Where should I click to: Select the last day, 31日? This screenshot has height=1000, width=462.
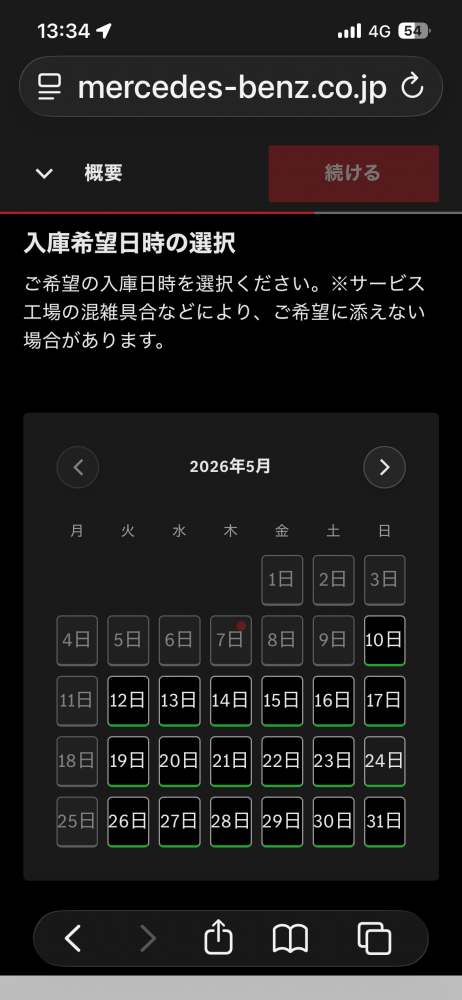384,822
